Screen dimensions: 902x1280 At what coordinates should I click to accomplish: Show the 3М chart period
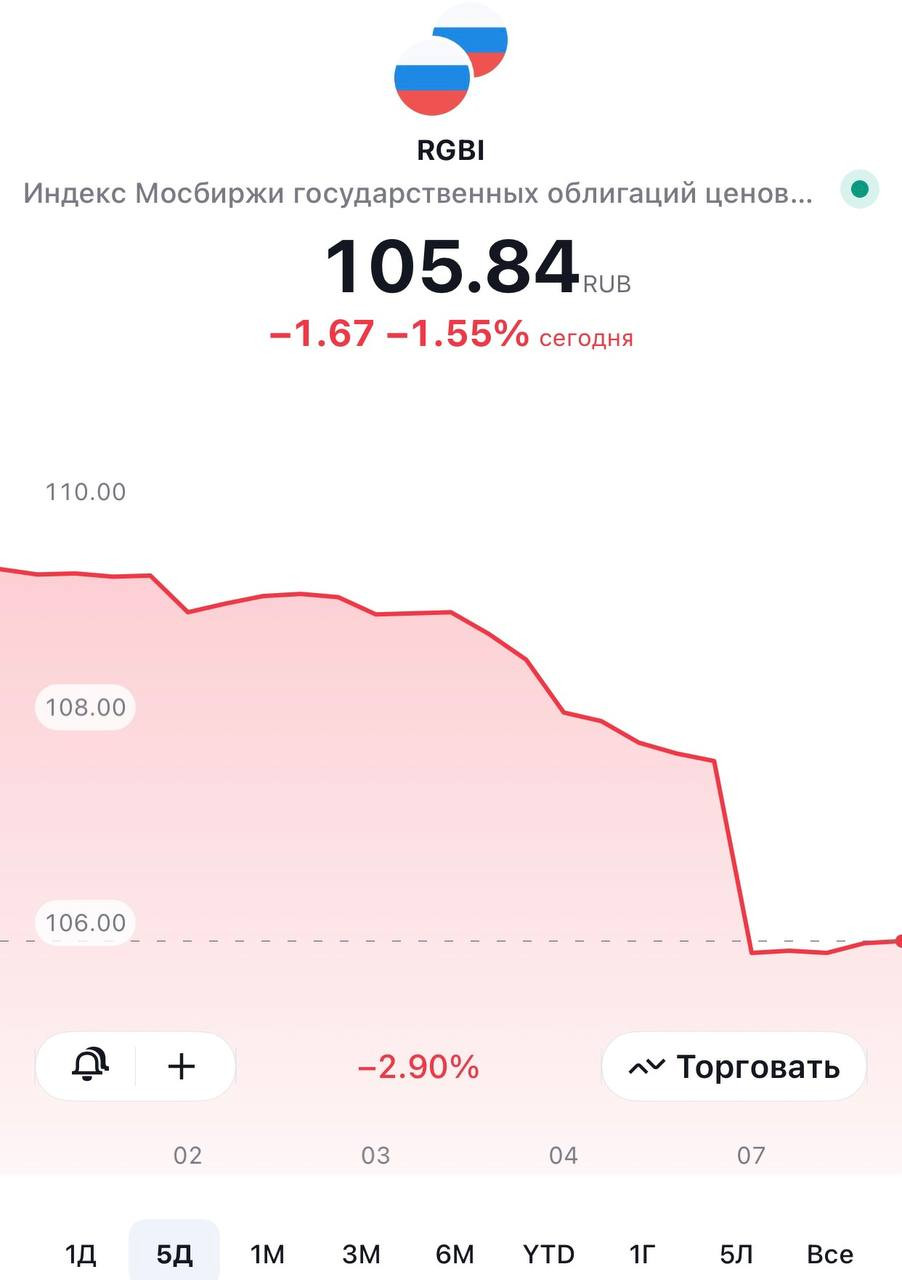(361, 1254)
